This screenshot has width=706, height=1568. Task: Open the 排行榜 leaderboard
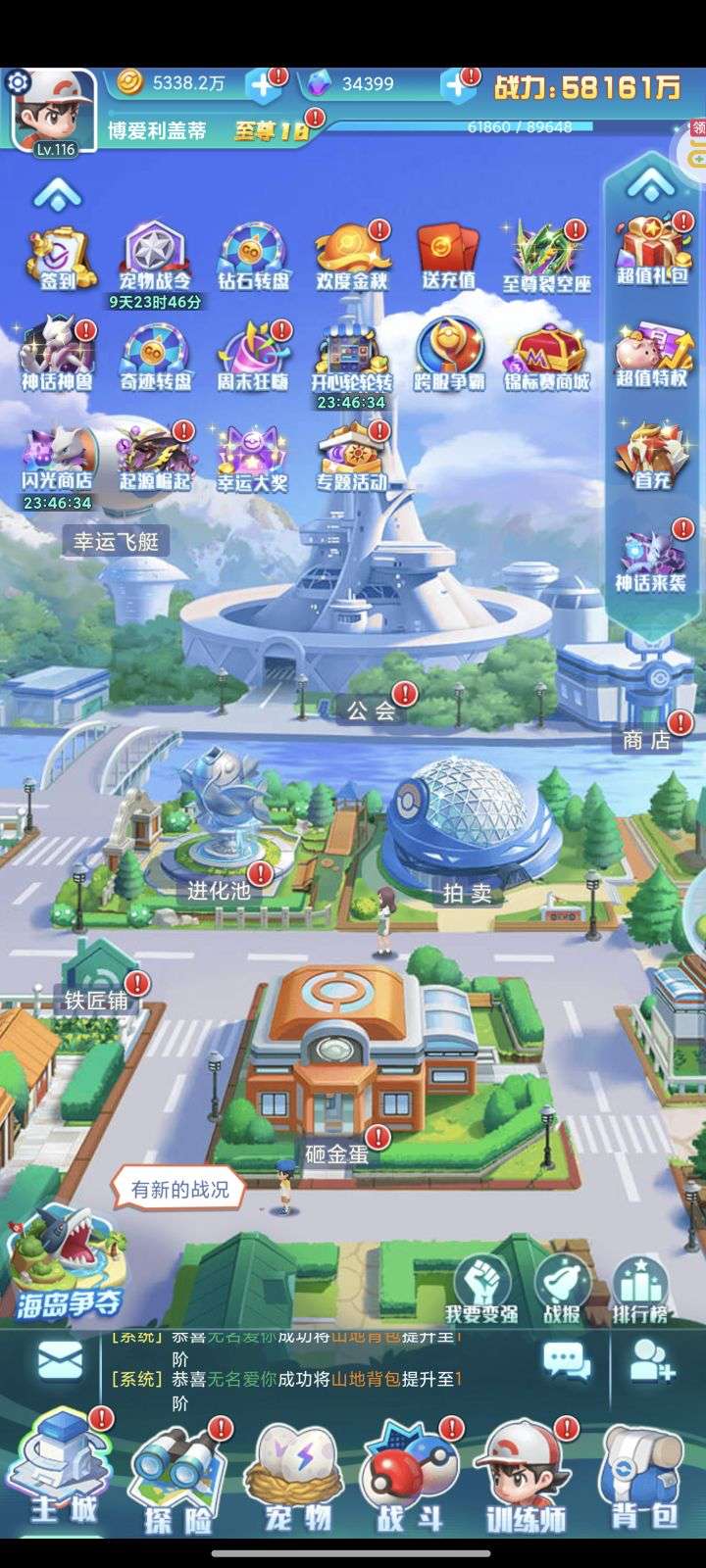pyautogui.click(x=639, y=1291)
